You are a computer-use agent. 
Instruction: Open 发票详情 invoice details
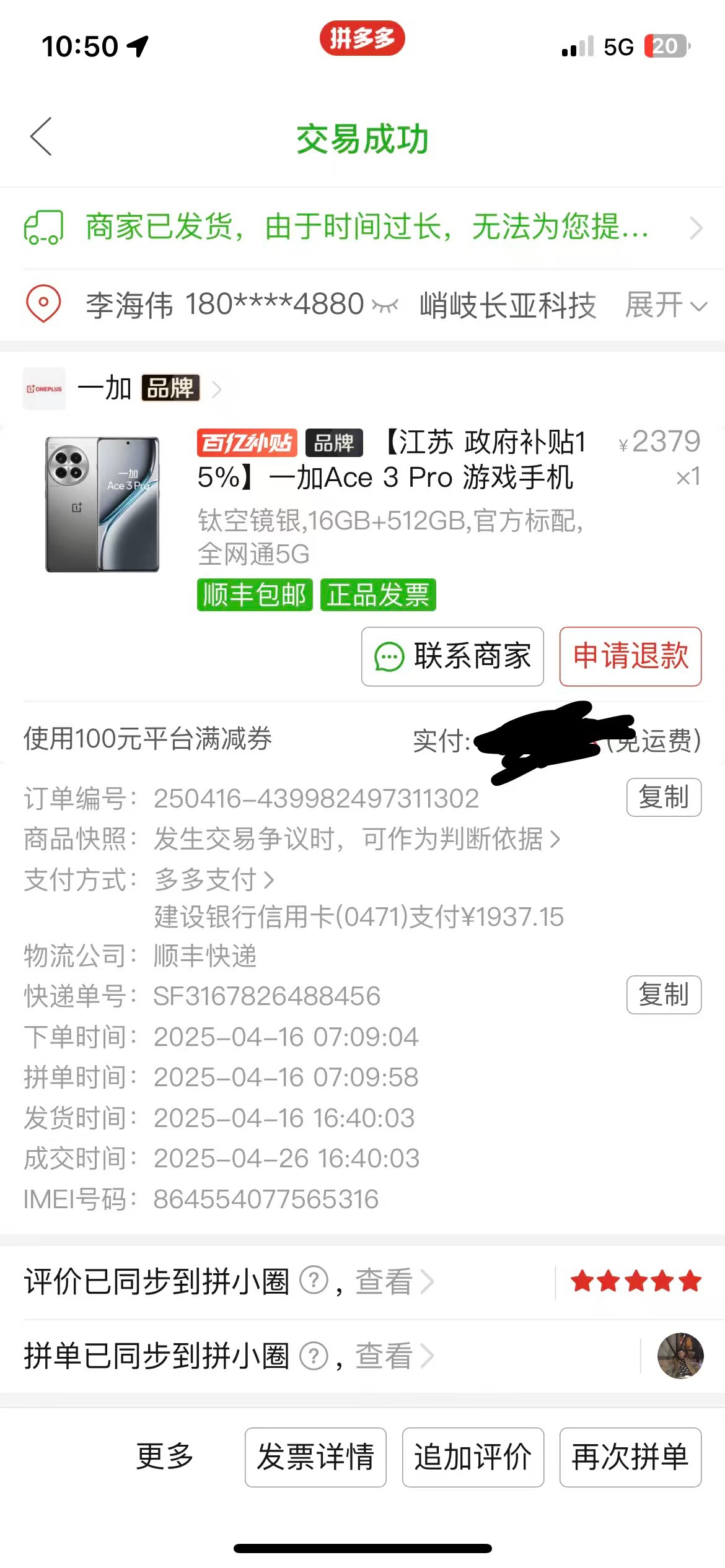pyautogui.click(x=315, y=1457)
